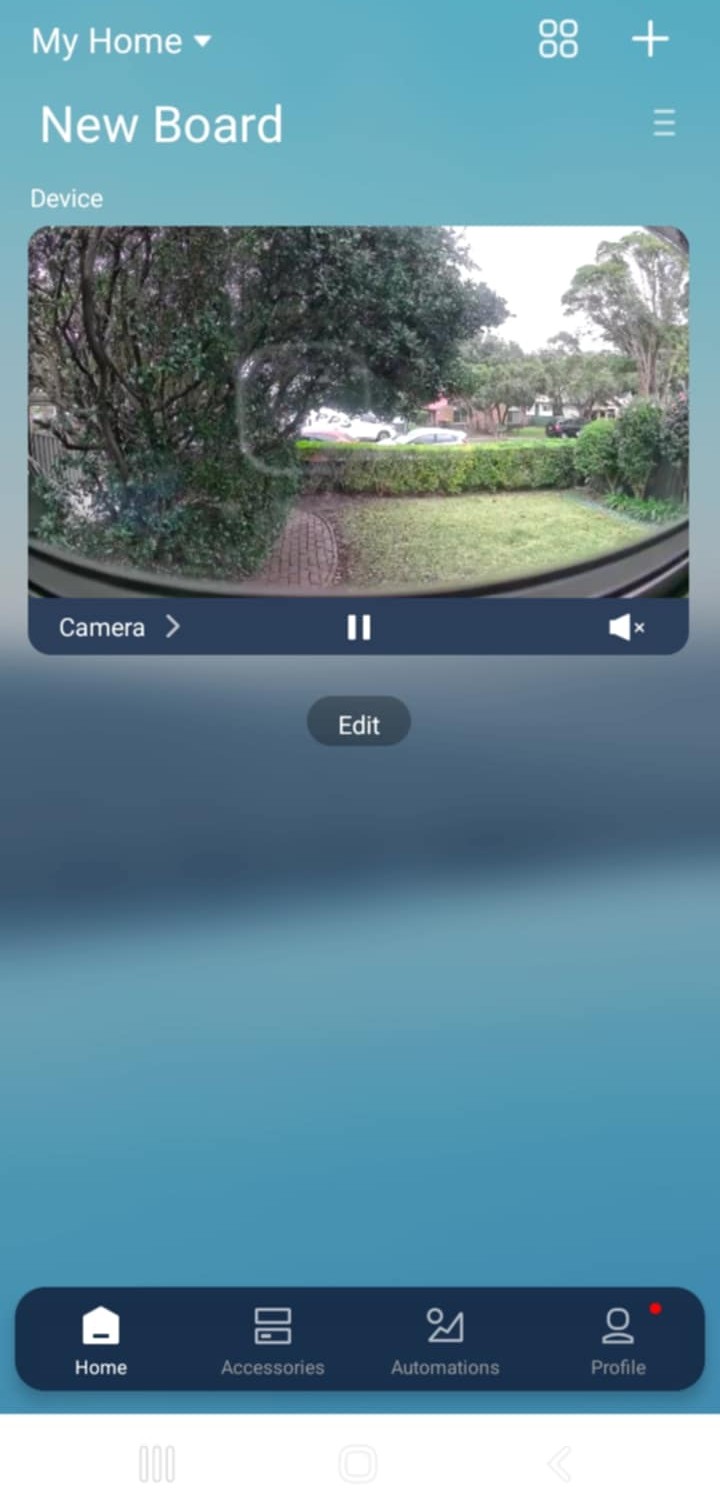Open the My Home dropdown
This screenshot has height=1510, width=720.
click(x=121, y=41)
